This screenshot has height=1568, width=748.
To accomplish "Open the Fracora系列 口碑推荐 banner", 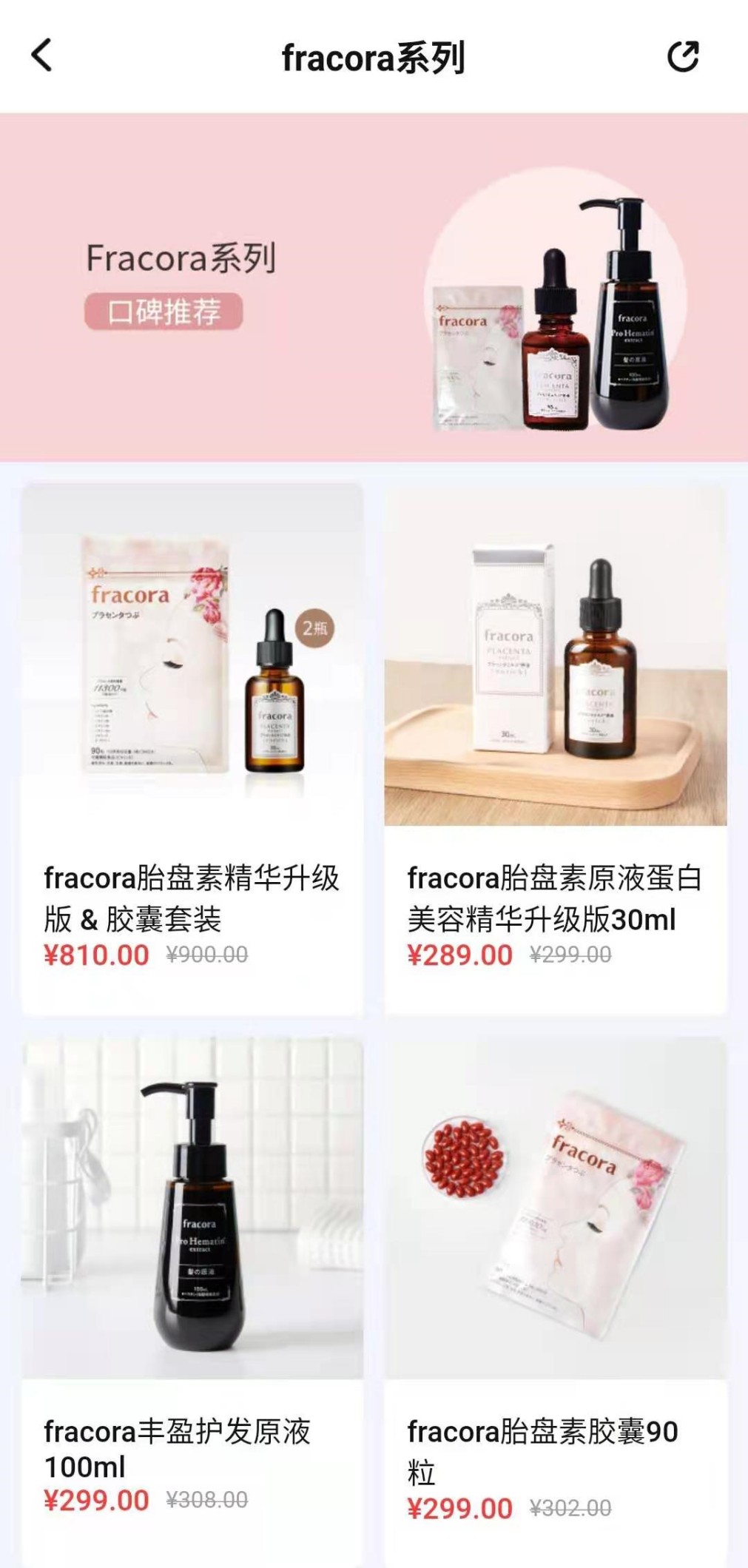I will [x=374, y=287].
